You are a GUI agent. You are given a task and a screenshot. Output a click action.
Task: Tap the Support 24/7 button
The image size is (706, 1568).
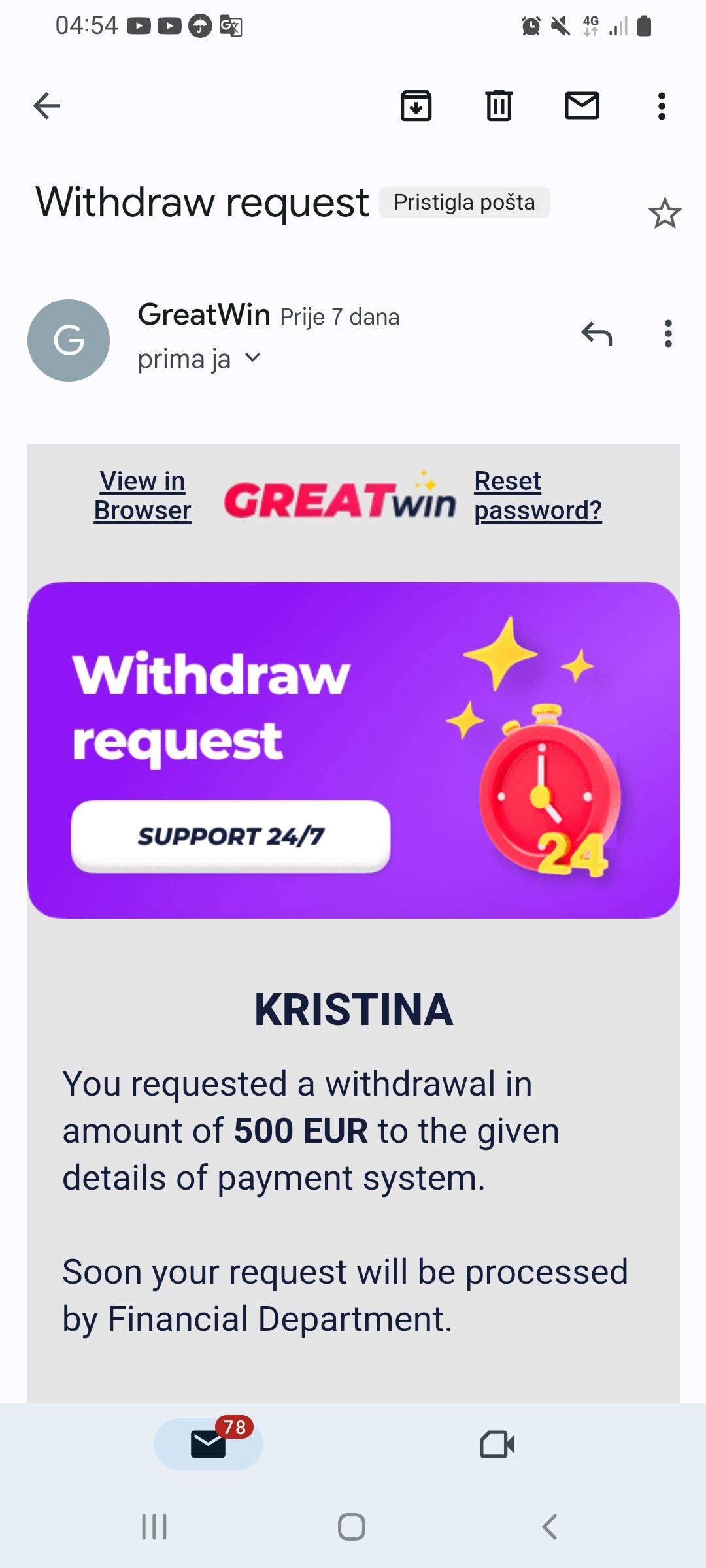pos(230,836)
